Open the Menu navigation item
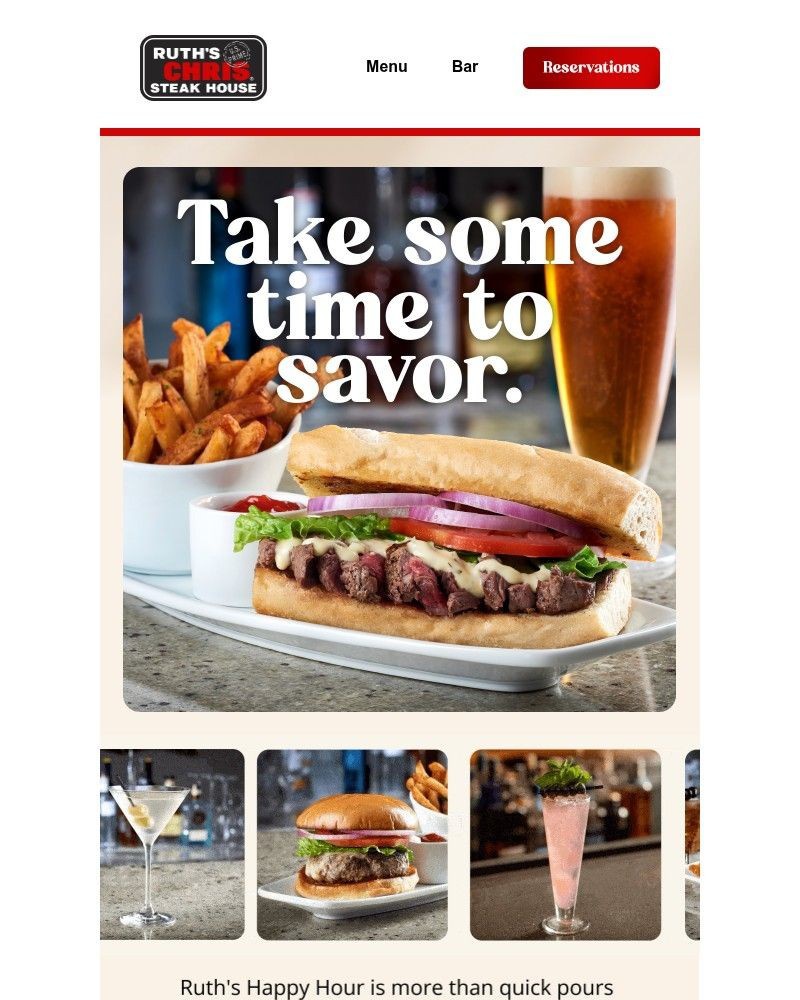The width and height of the screenshot is (800, 1000). click(386, 67)
